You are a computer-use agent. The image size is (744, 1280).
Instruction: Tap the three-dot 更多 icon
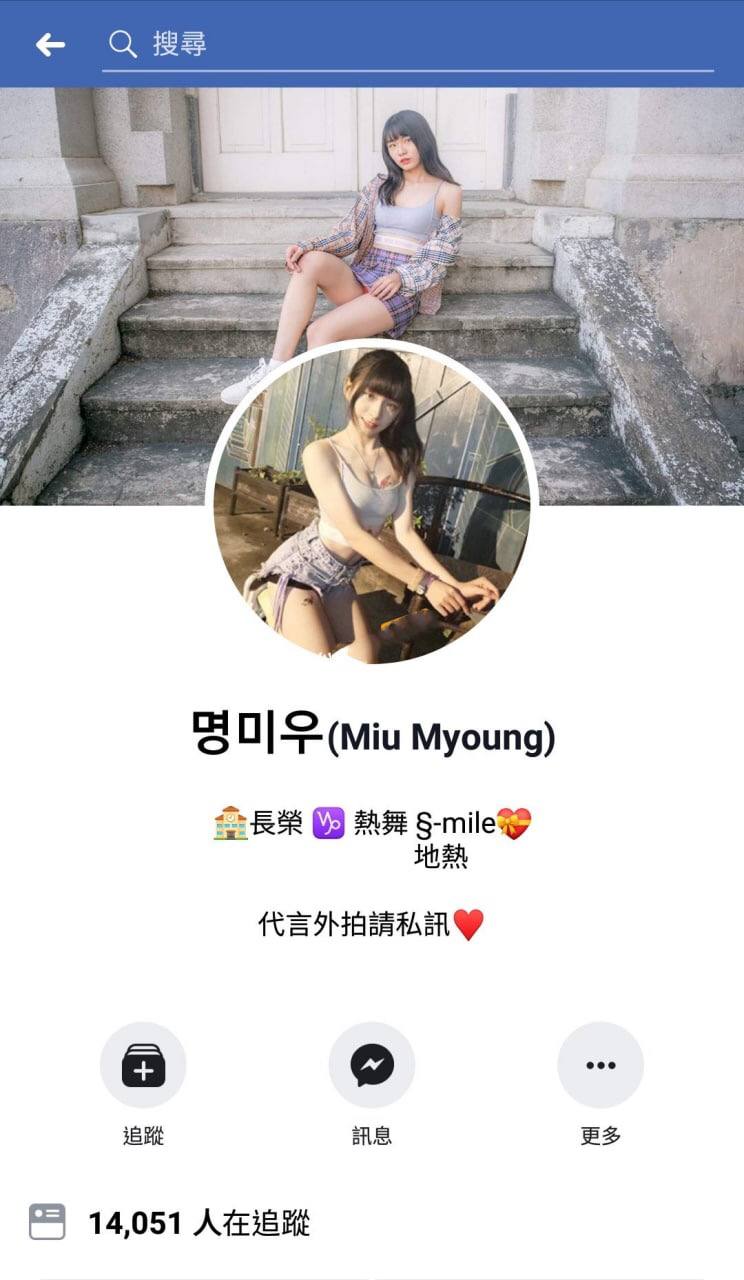(599, 1065)
